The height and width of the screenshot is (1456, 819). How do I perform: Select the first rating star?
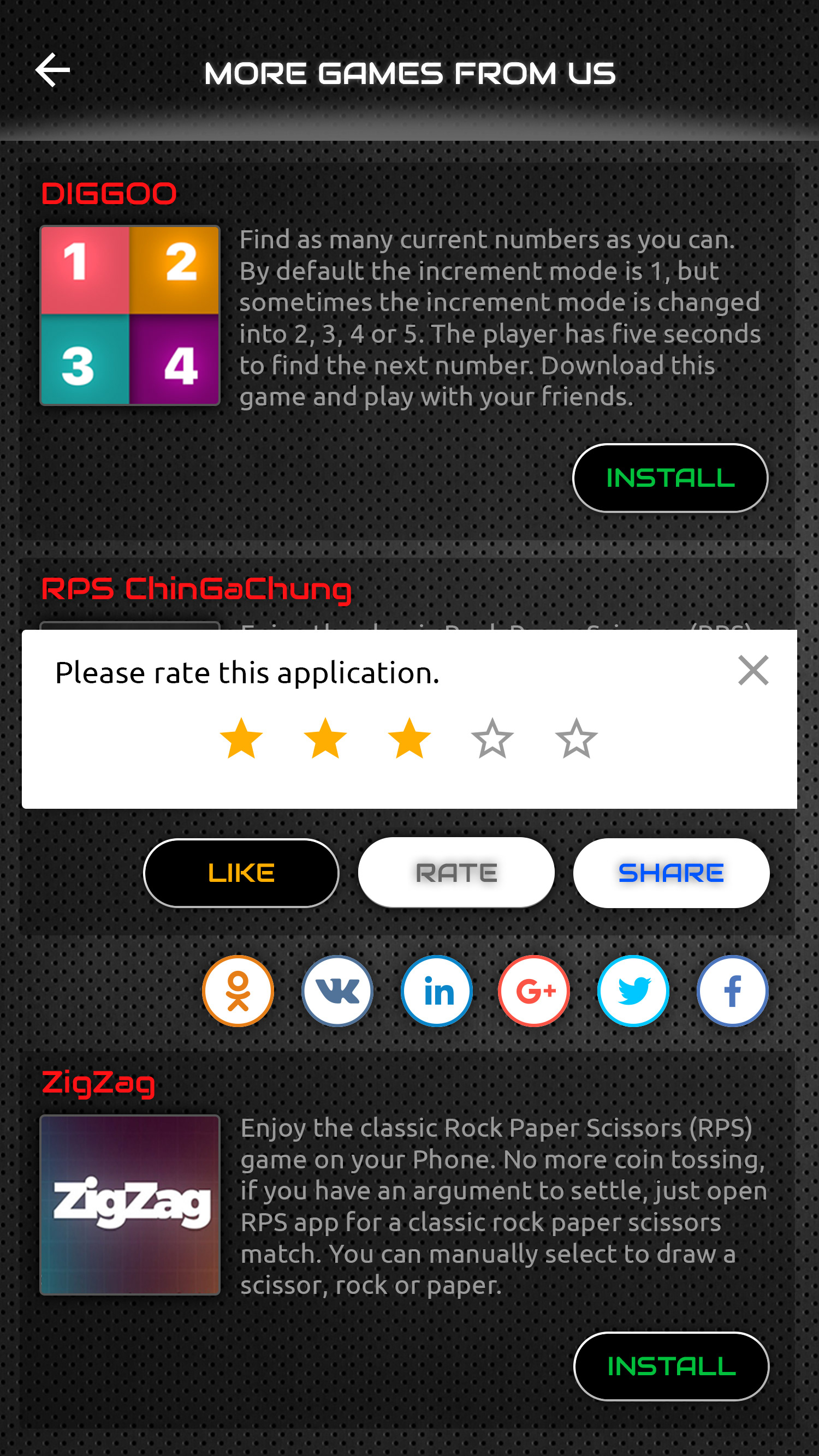(x=241, y=738)
